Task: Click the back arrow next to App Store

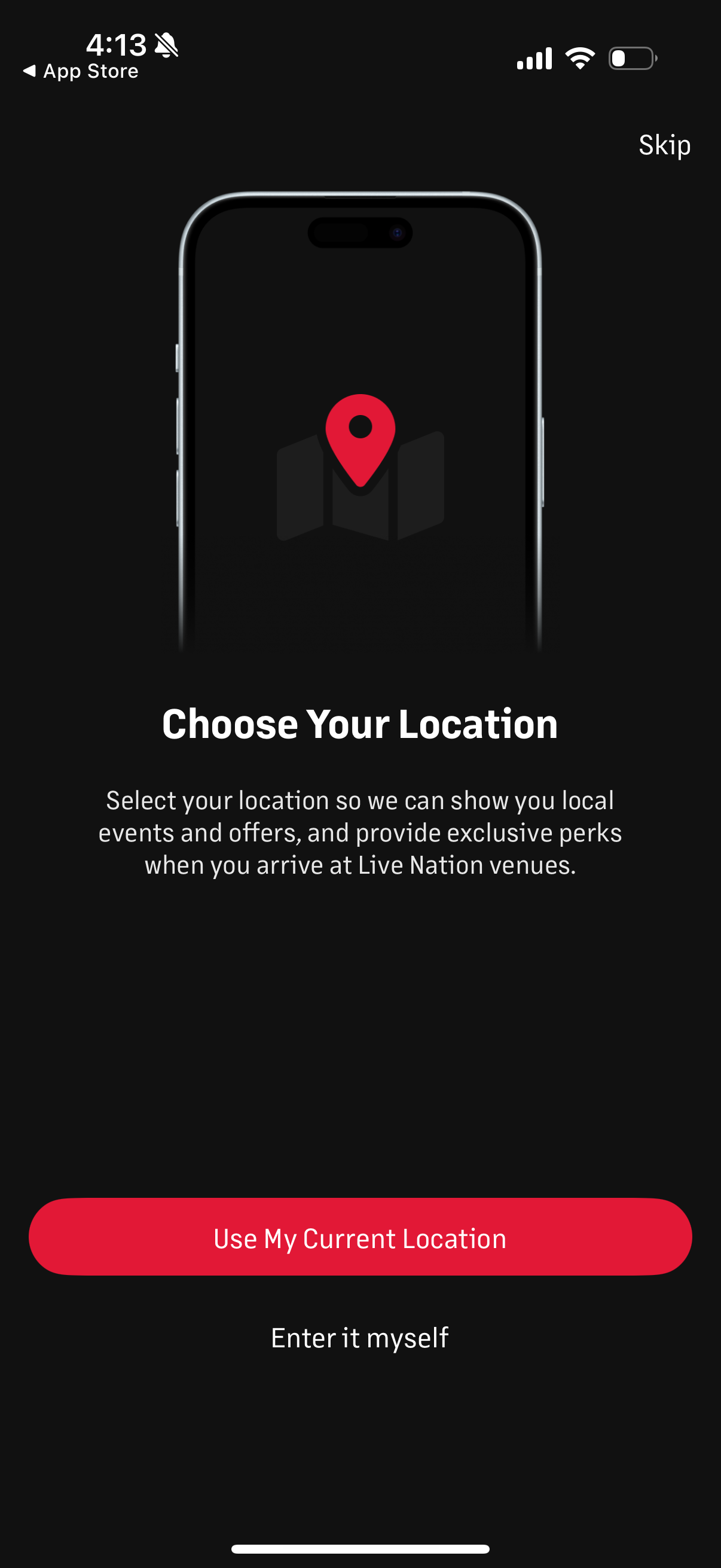Action: [x=29, y=71]
